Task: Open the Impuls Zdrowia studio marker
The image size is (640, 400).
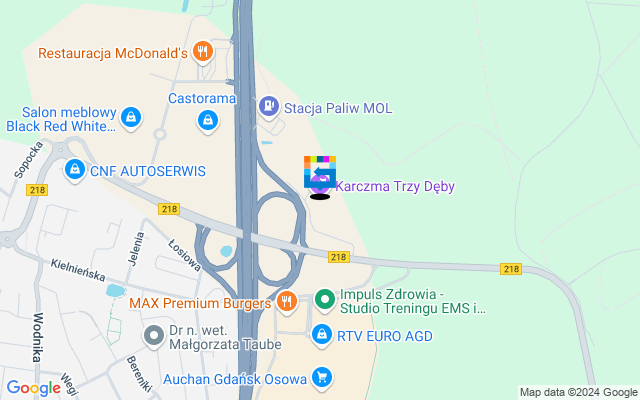Action: pos(325,299)
